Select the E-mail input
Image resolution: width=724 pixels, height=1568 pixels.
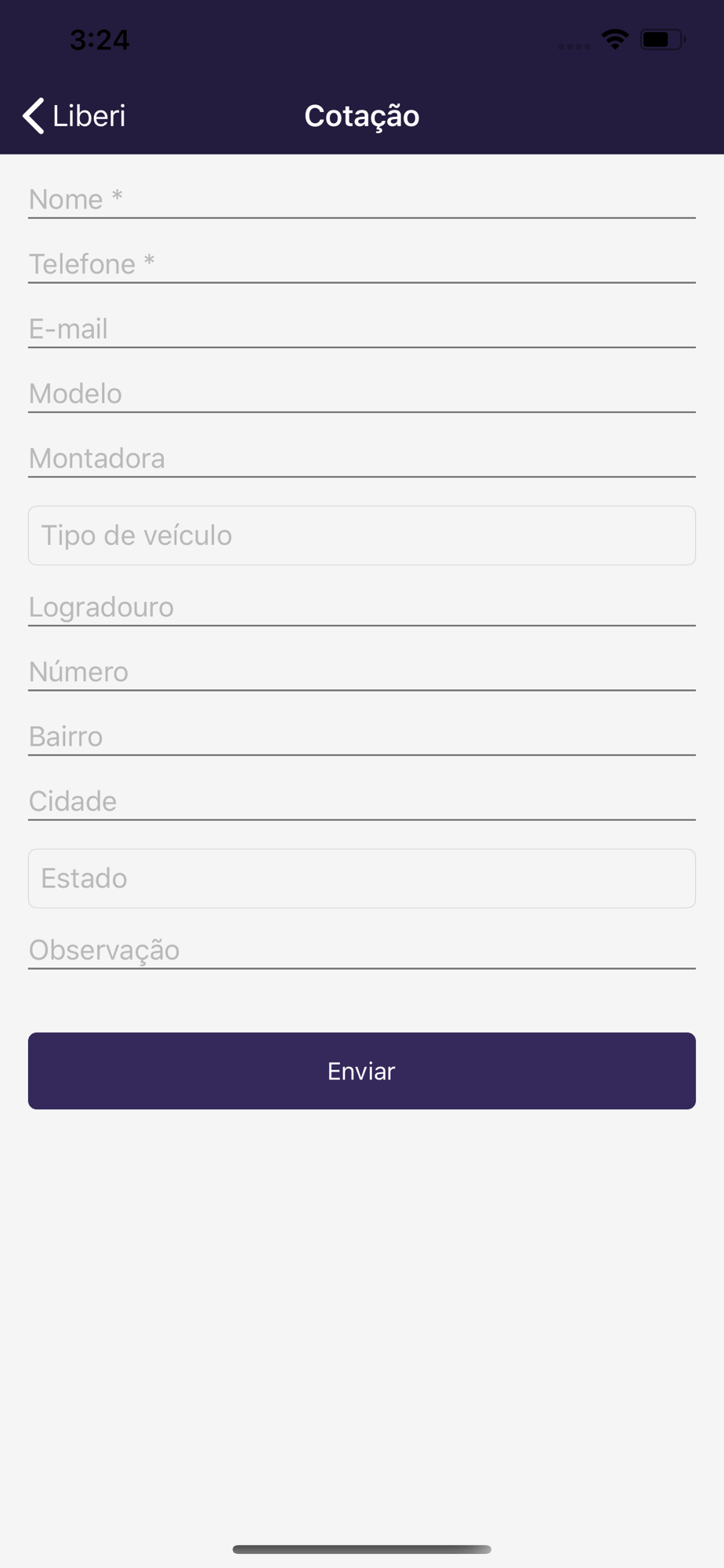coord(362,328)
